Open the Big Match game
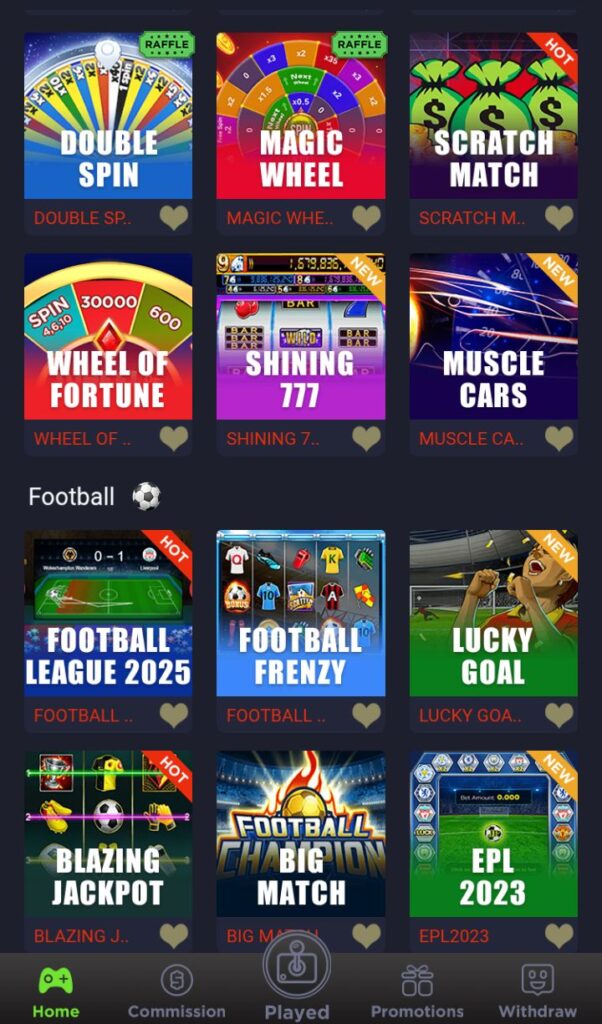 (x=301, y=834)
